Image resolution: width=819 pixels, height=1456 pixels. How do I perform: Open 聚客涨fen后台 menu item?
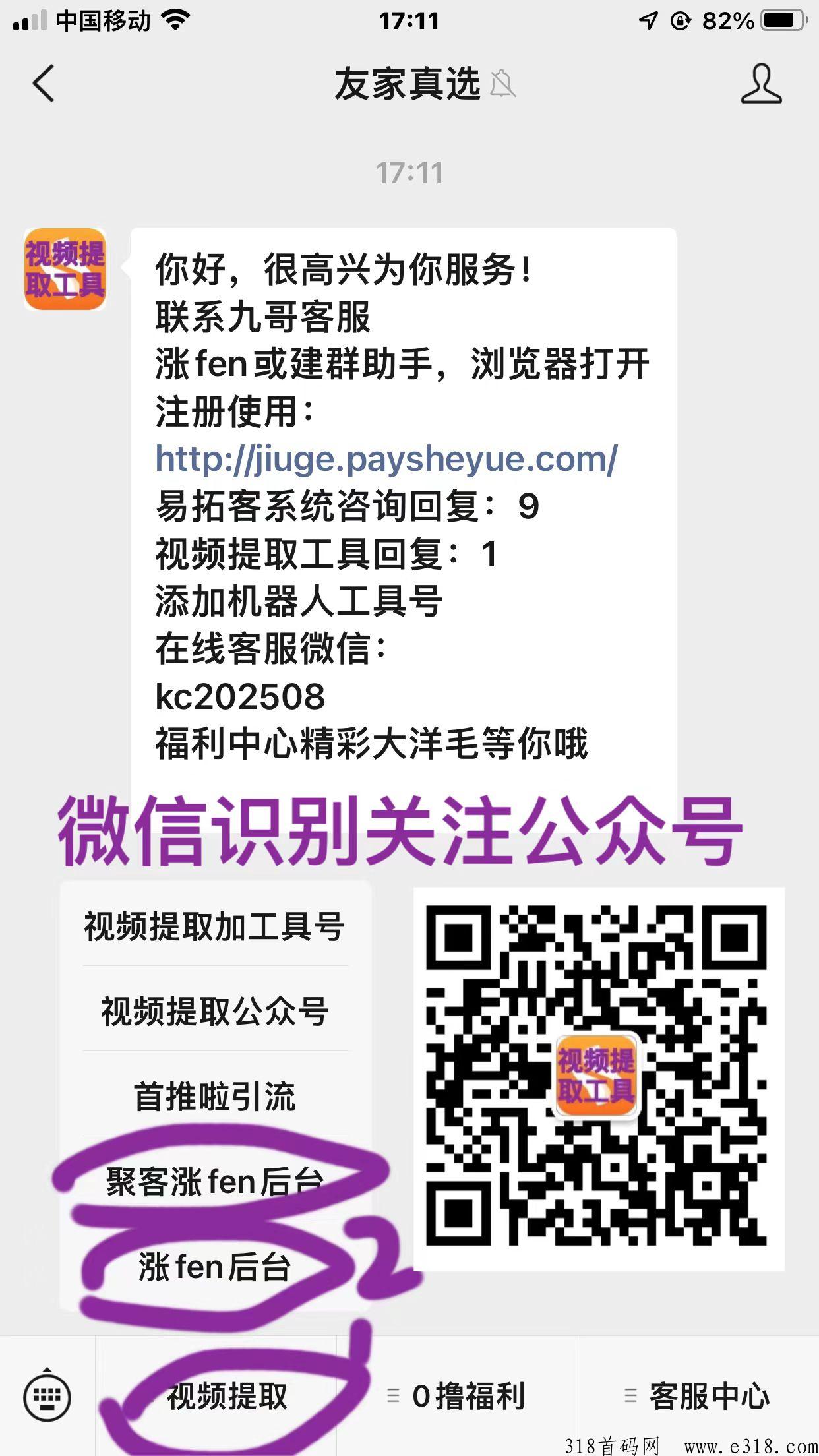click(215, 1180)
